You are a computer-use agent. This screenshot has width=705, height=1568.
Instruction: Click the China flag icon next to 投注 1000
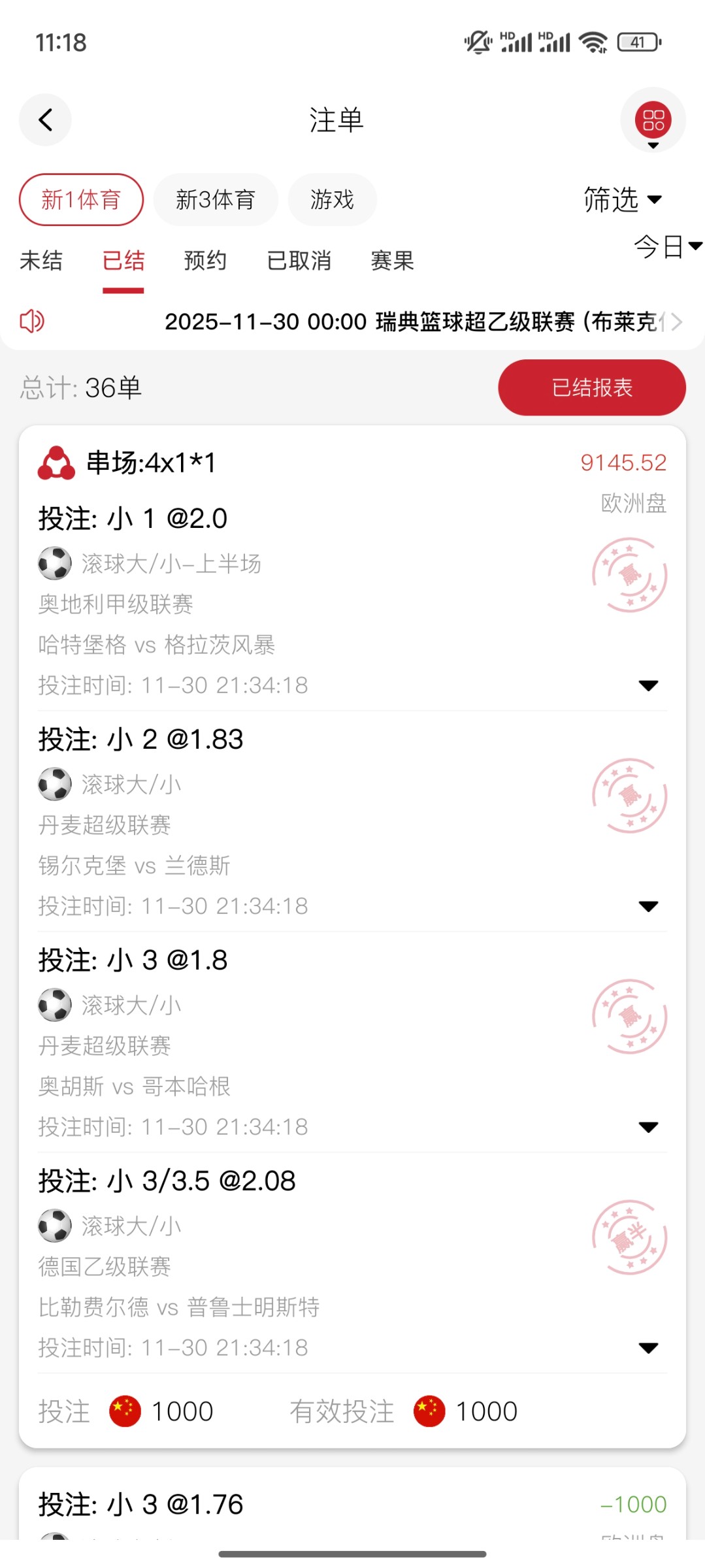tap(124, 1411)
